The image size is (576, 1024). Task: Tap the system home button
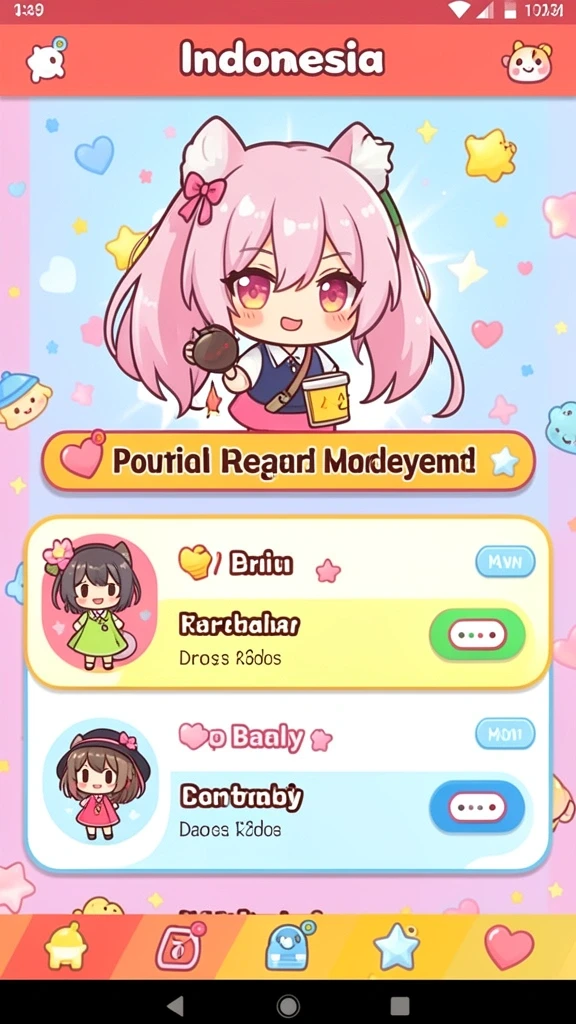tap(288, 1006)
